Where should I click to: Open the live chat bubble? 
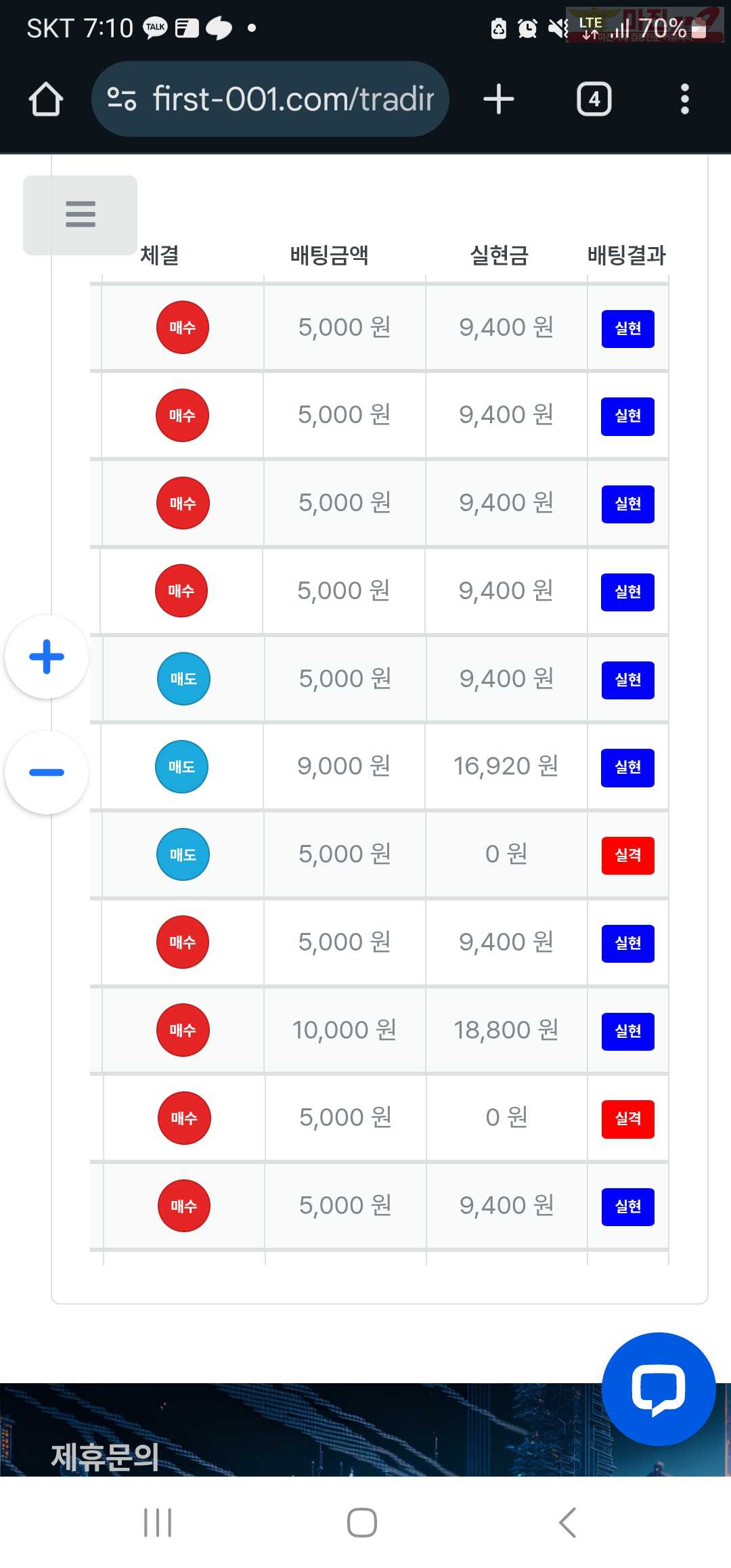click(659, 1389)
